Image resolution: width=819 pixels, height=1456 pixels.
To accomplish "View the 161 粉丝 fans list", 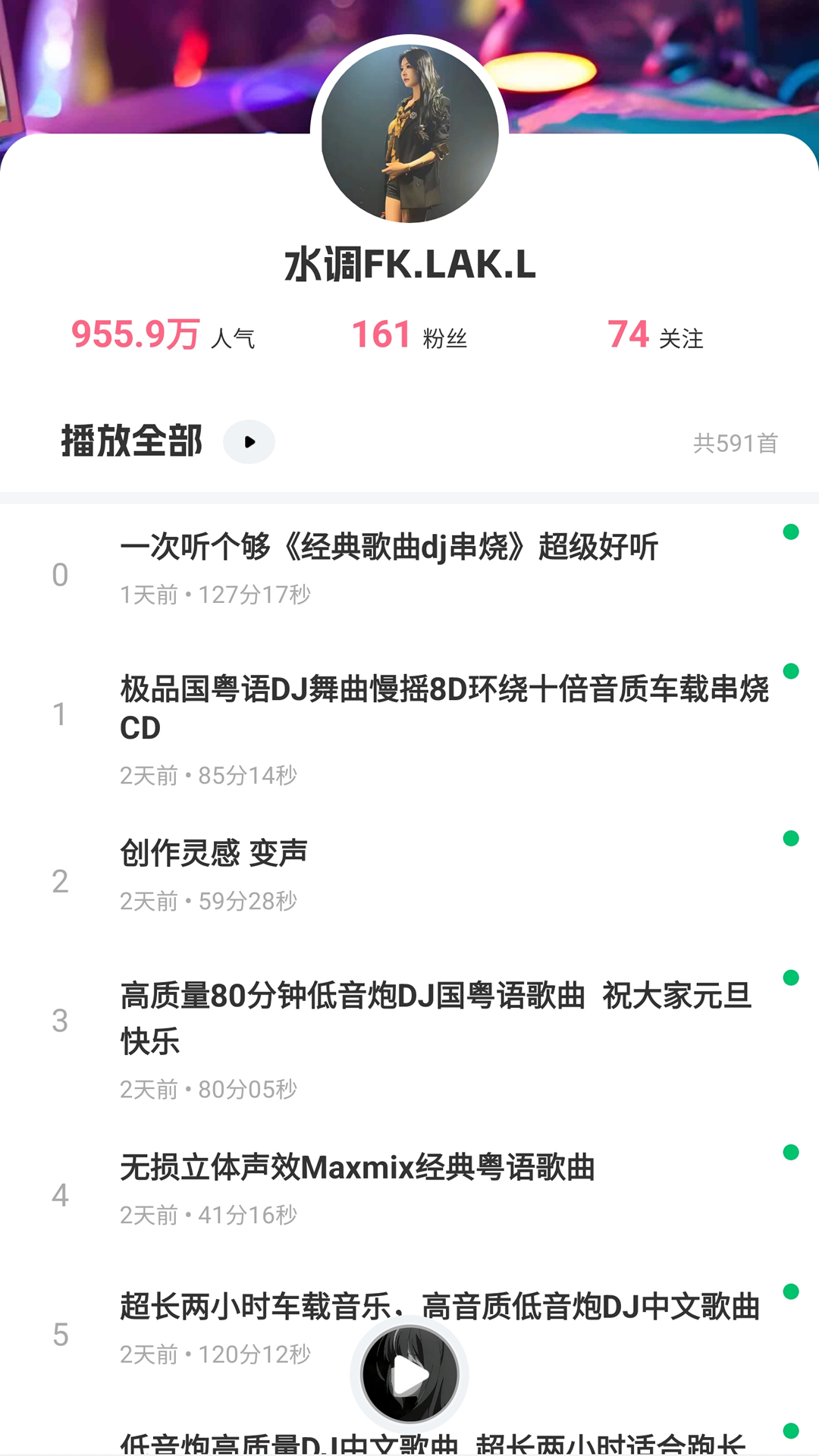I will click(x=412, y=334).
